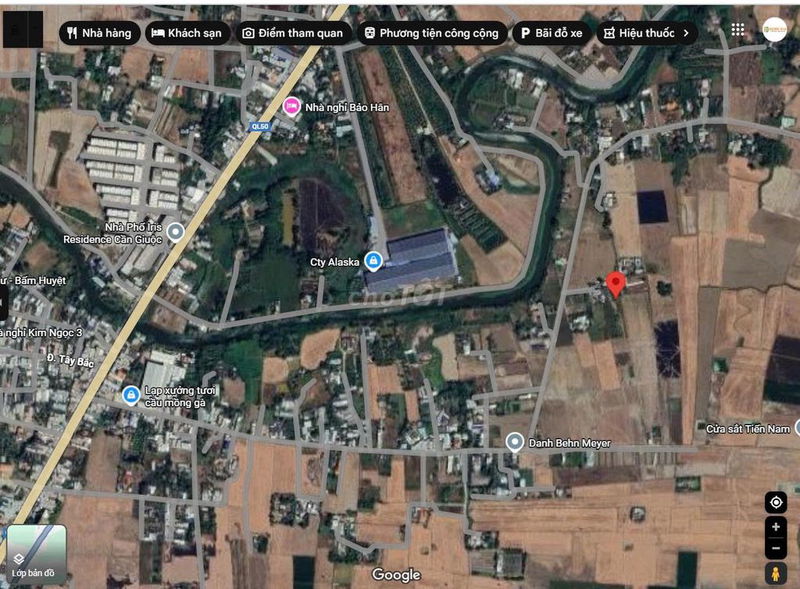The width and height of the screenshot is (800, 589).
Task: Choose the Hiệu thuốc chip
Action: (x=637, y=33)
